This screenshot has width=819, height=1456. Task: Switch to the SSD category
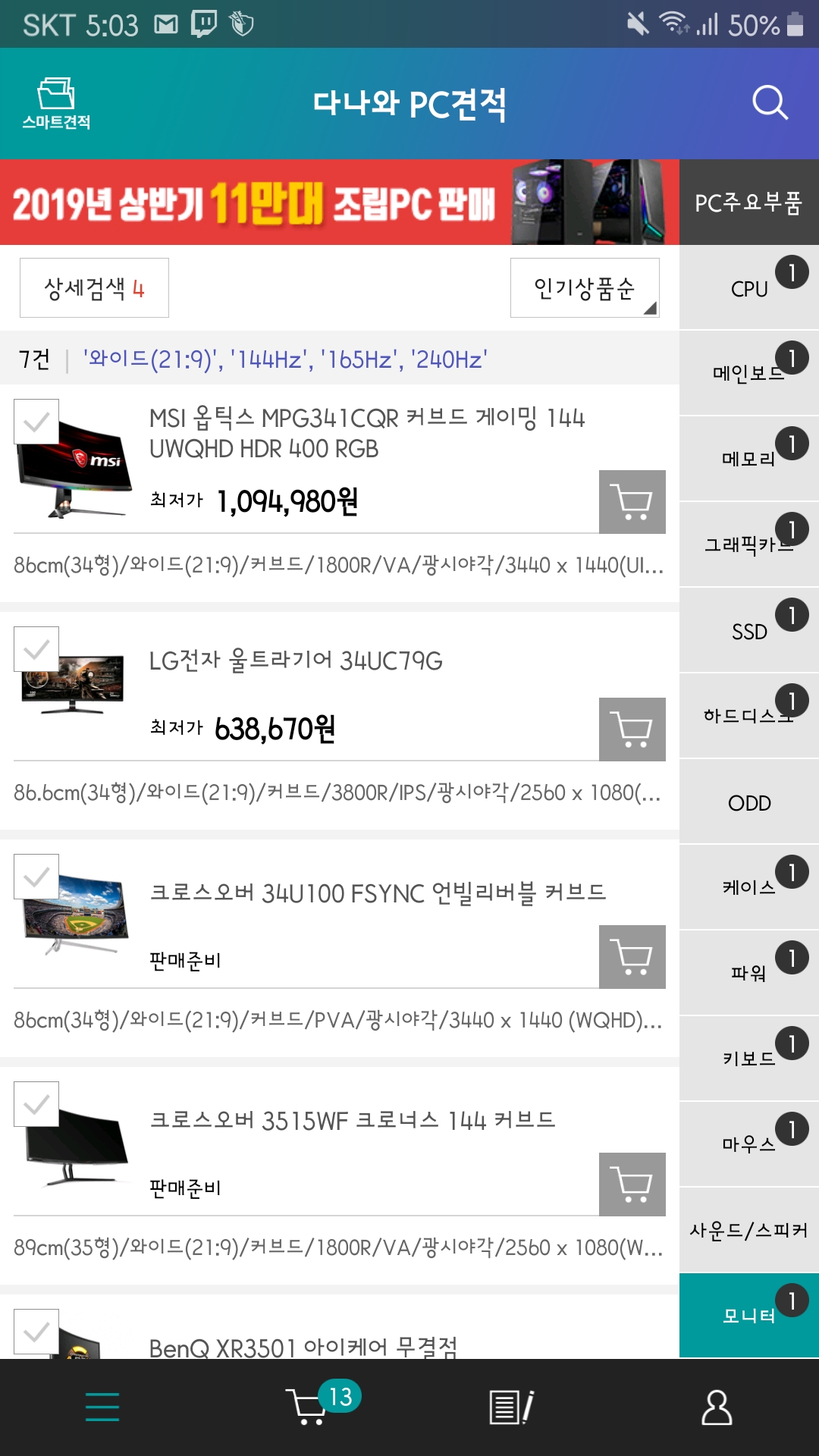(749, 631)
